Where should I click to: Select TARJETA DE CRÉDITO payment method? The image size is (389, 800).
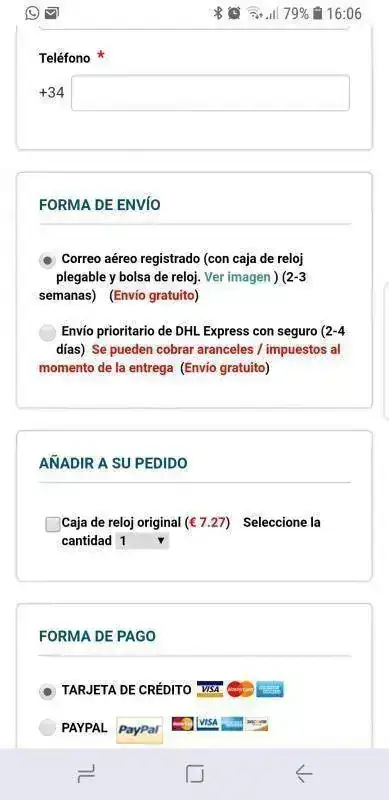47,692
